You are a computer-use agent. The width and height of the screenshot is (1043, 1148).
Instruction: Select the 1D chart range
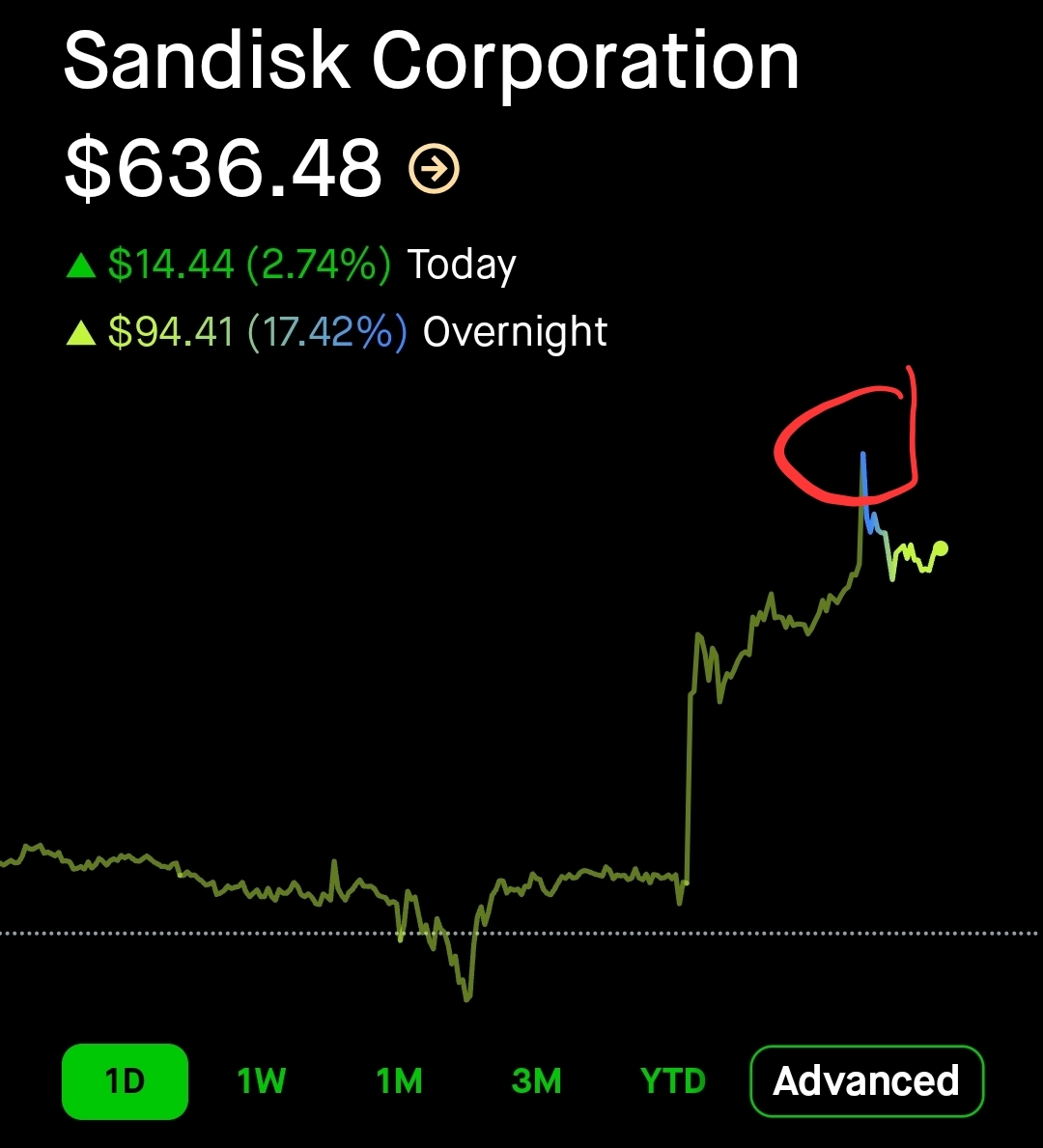tap(126, 1081)
